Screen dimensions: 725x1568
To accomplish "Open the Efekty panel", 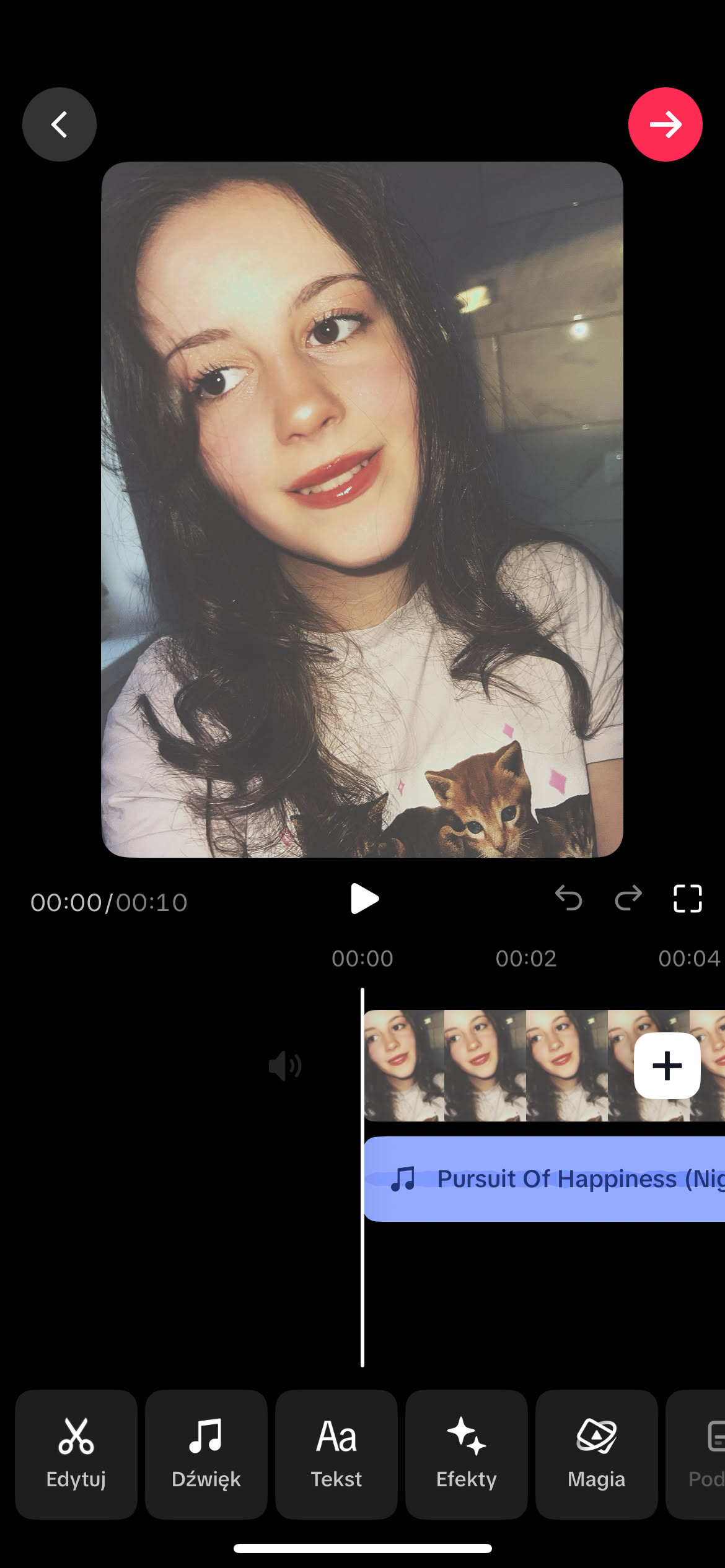I will (x=467, y=1453).
